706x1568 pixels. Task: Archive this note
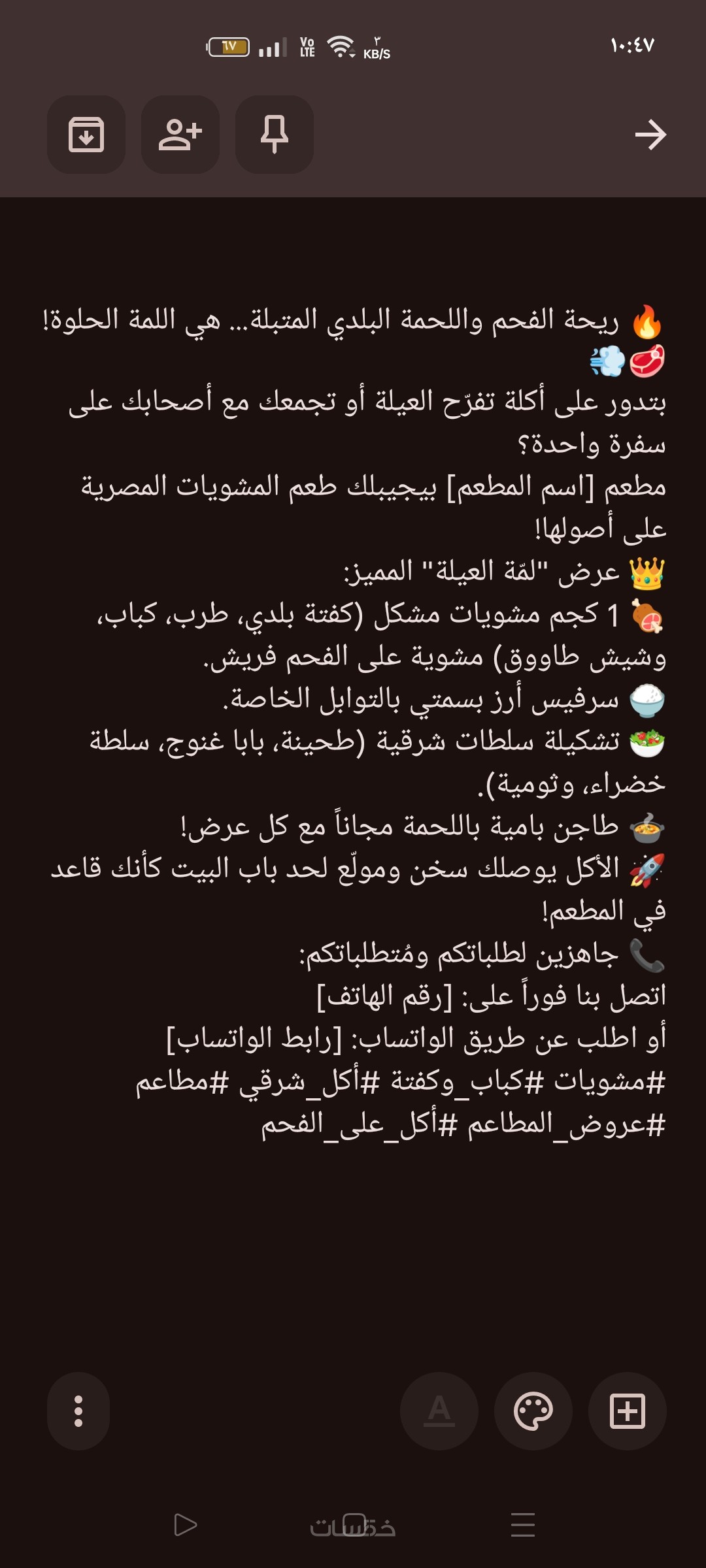pyautogui.click(x=86, y=135)
